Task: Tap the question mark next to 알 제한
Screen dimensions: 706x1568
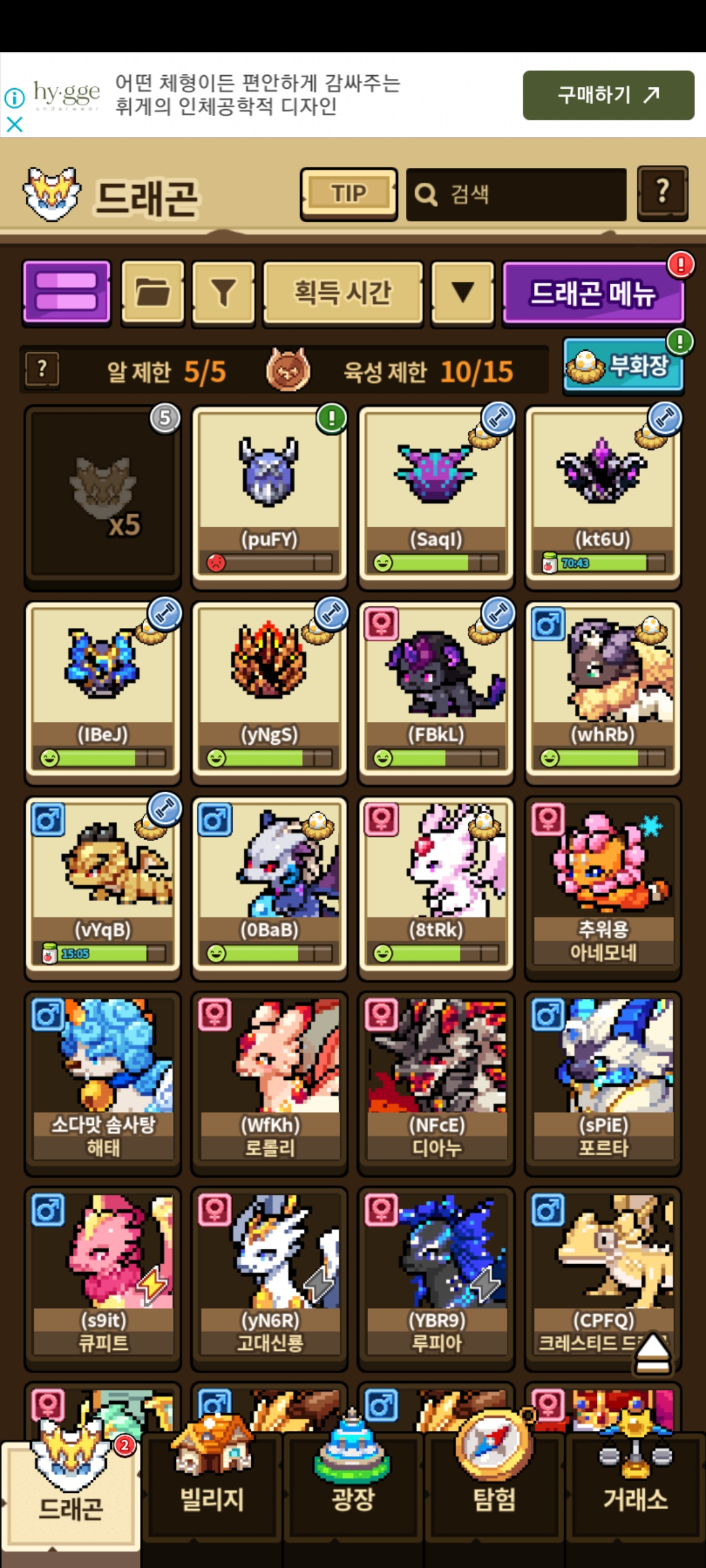Action: 42,370
